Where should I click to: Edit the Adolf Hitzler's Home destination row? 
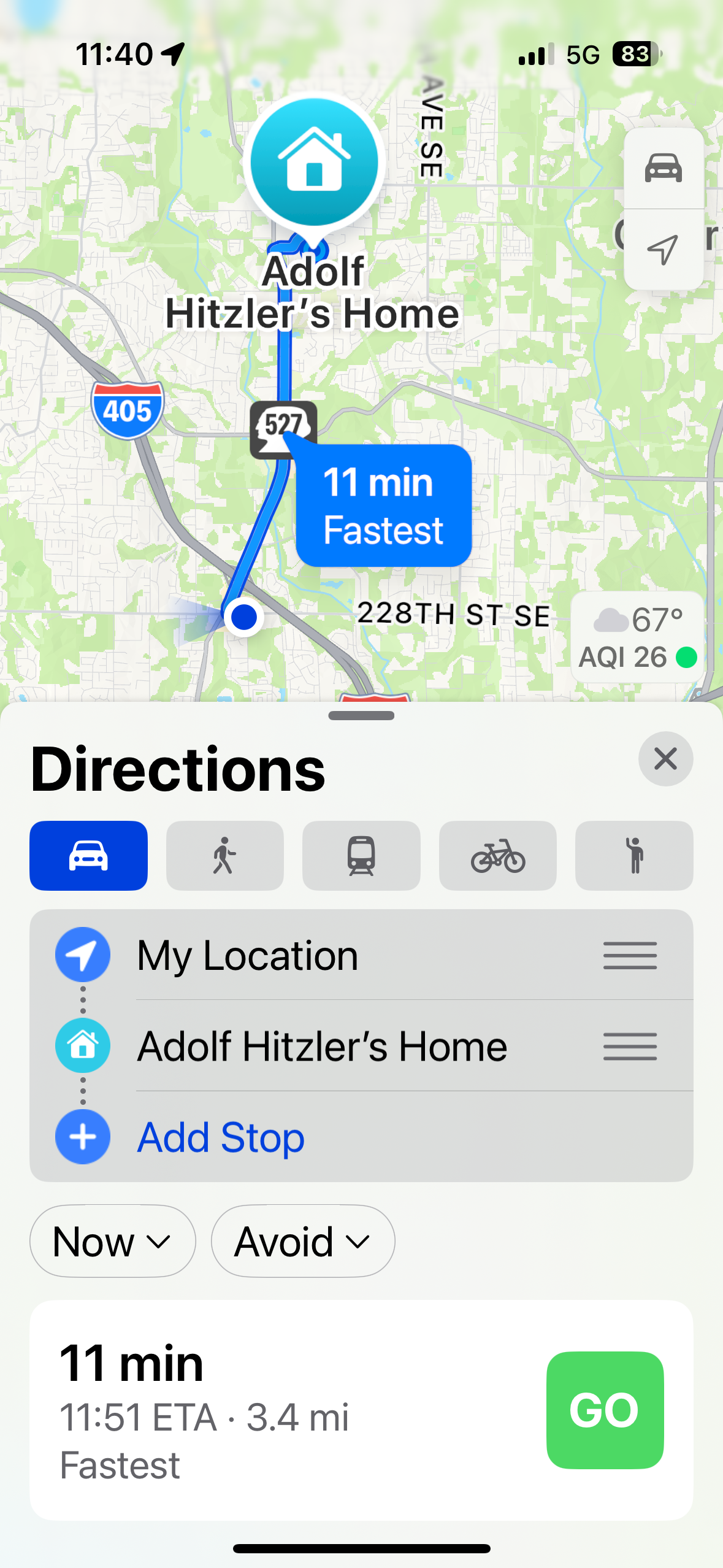[322, 1046]
